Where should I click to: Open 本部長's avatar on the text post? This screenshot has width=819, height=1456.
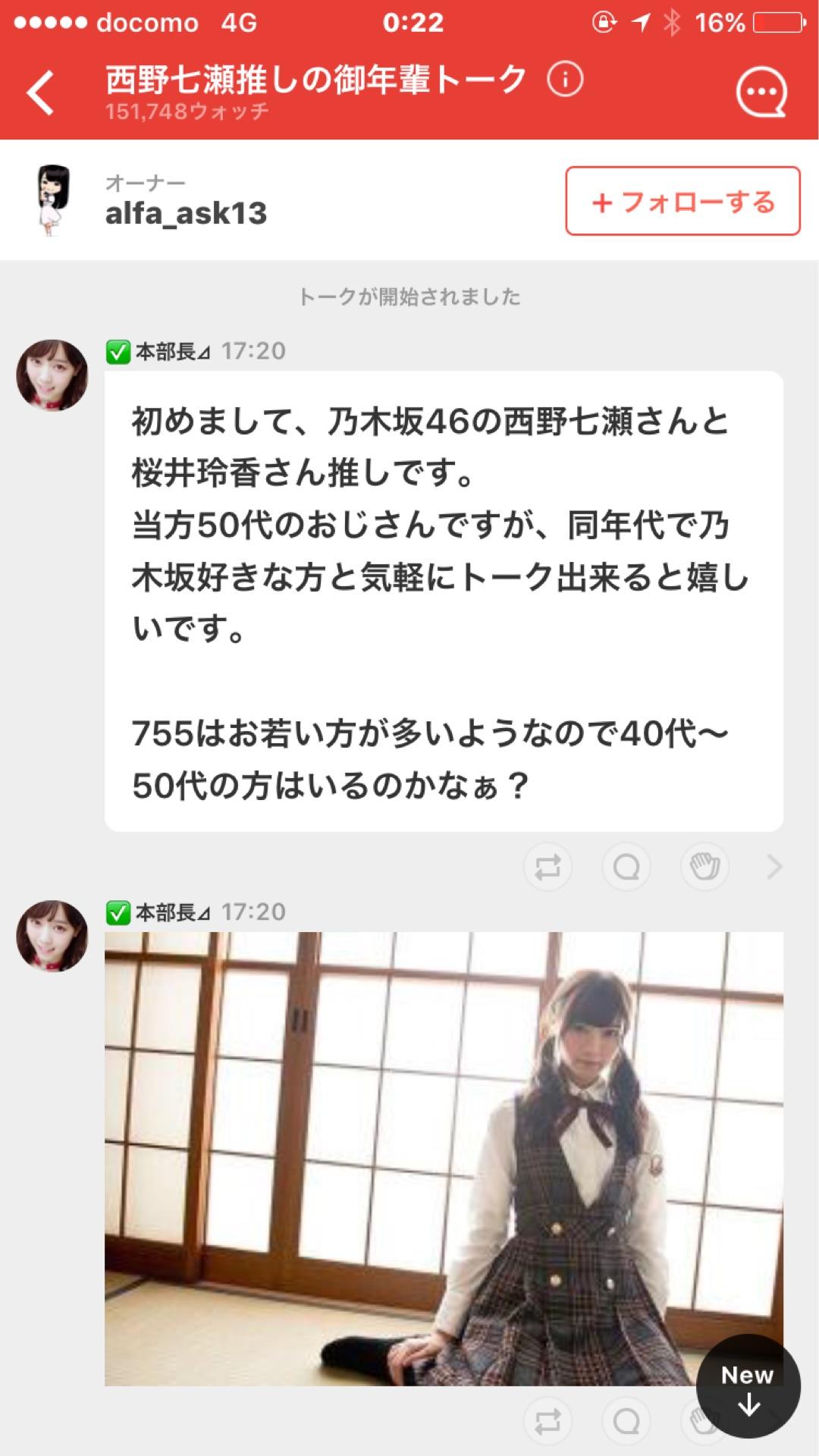52,375
